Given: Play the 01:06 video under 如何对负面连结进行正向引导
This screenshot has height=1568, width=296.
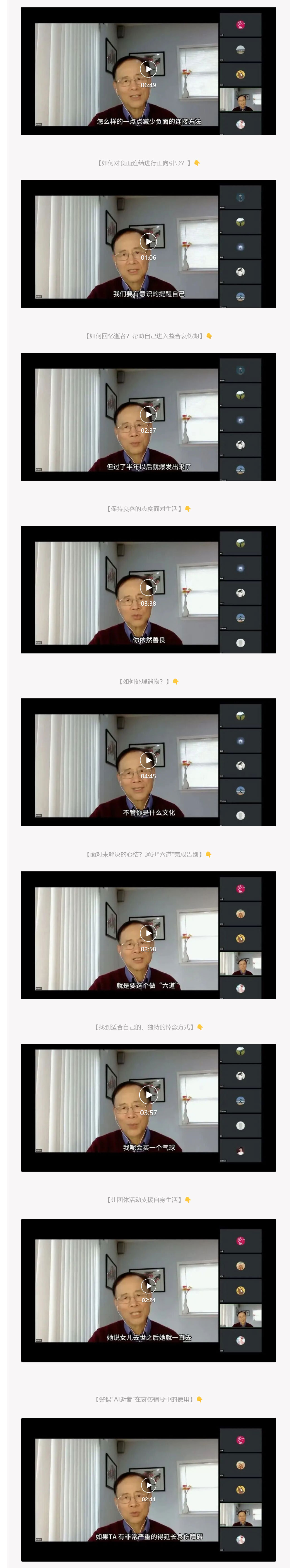Looking at the screenshot, I should [148, 241].
